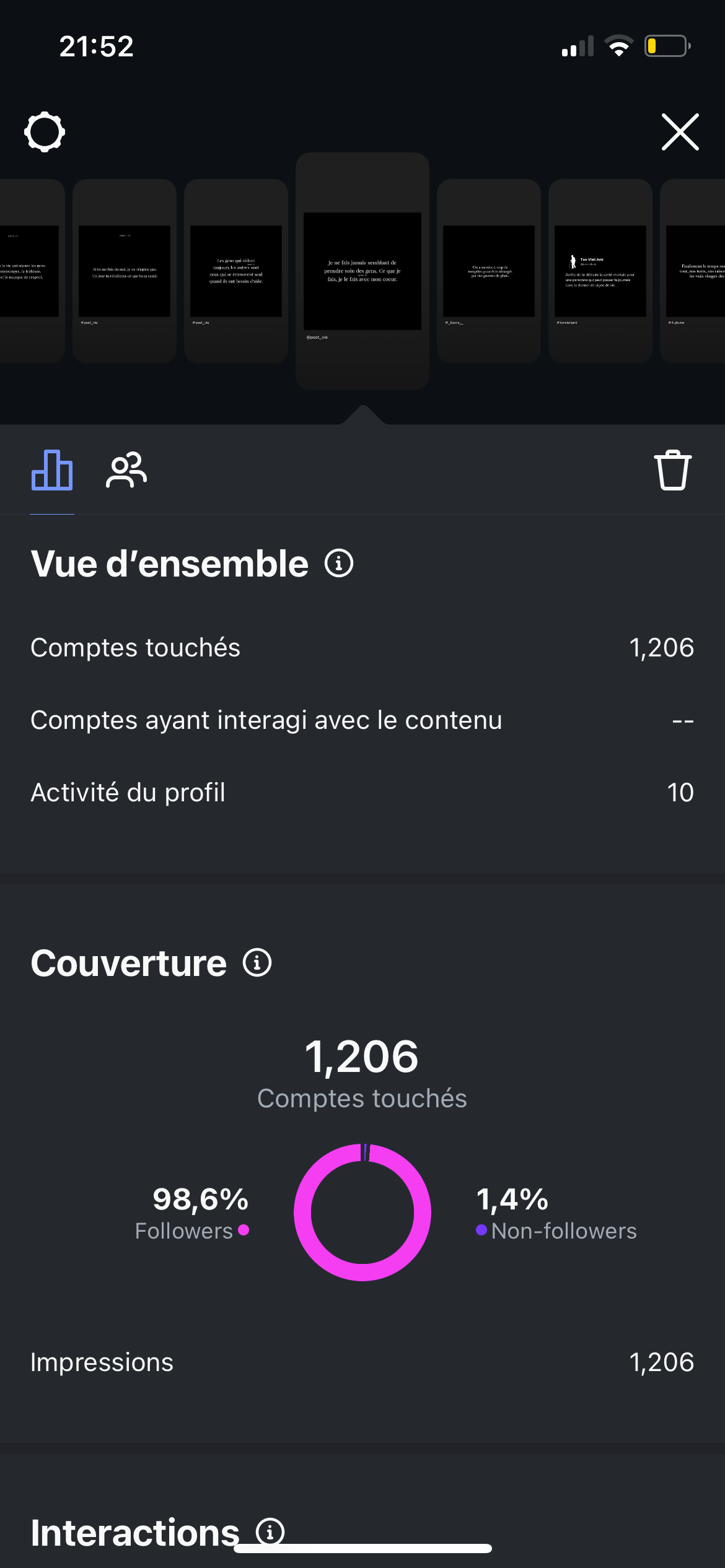Screen dimensions: 725x1568
Task: Tap the centered story "Je ne fais jamais semblant"
Action: (362, 271)
